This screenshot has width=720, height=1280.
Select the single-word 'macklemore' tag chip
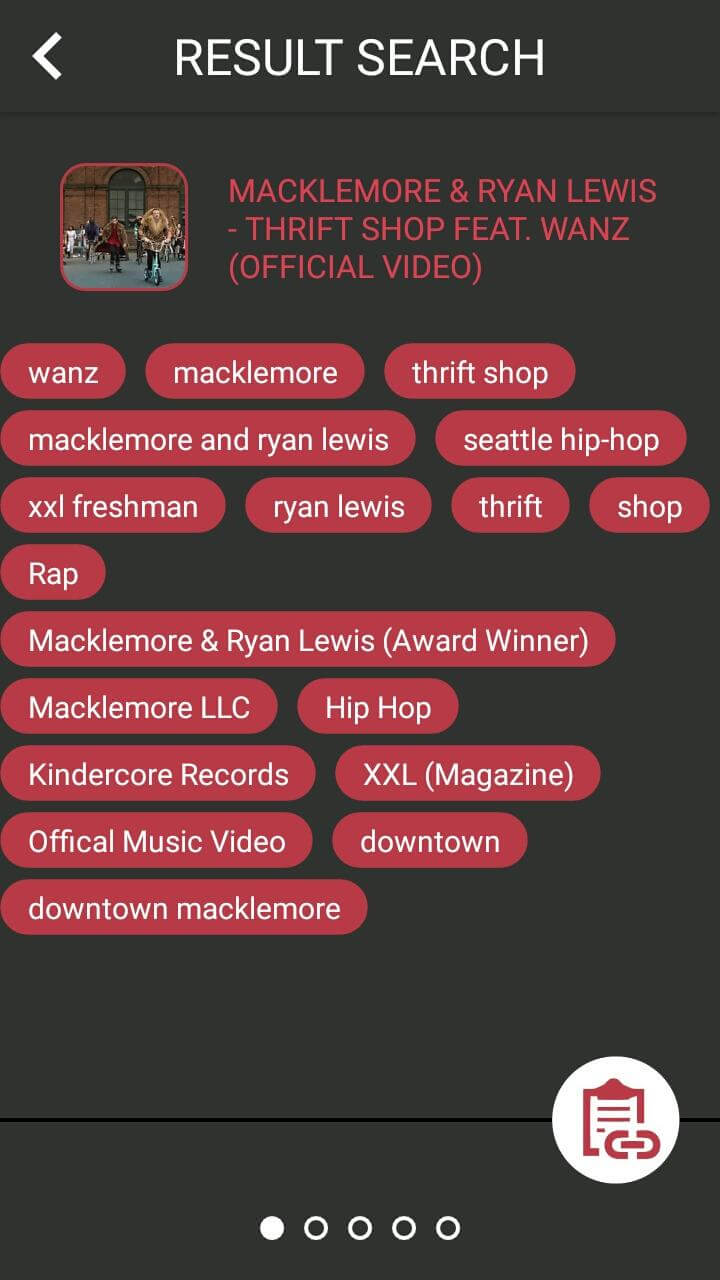point(255,373)
